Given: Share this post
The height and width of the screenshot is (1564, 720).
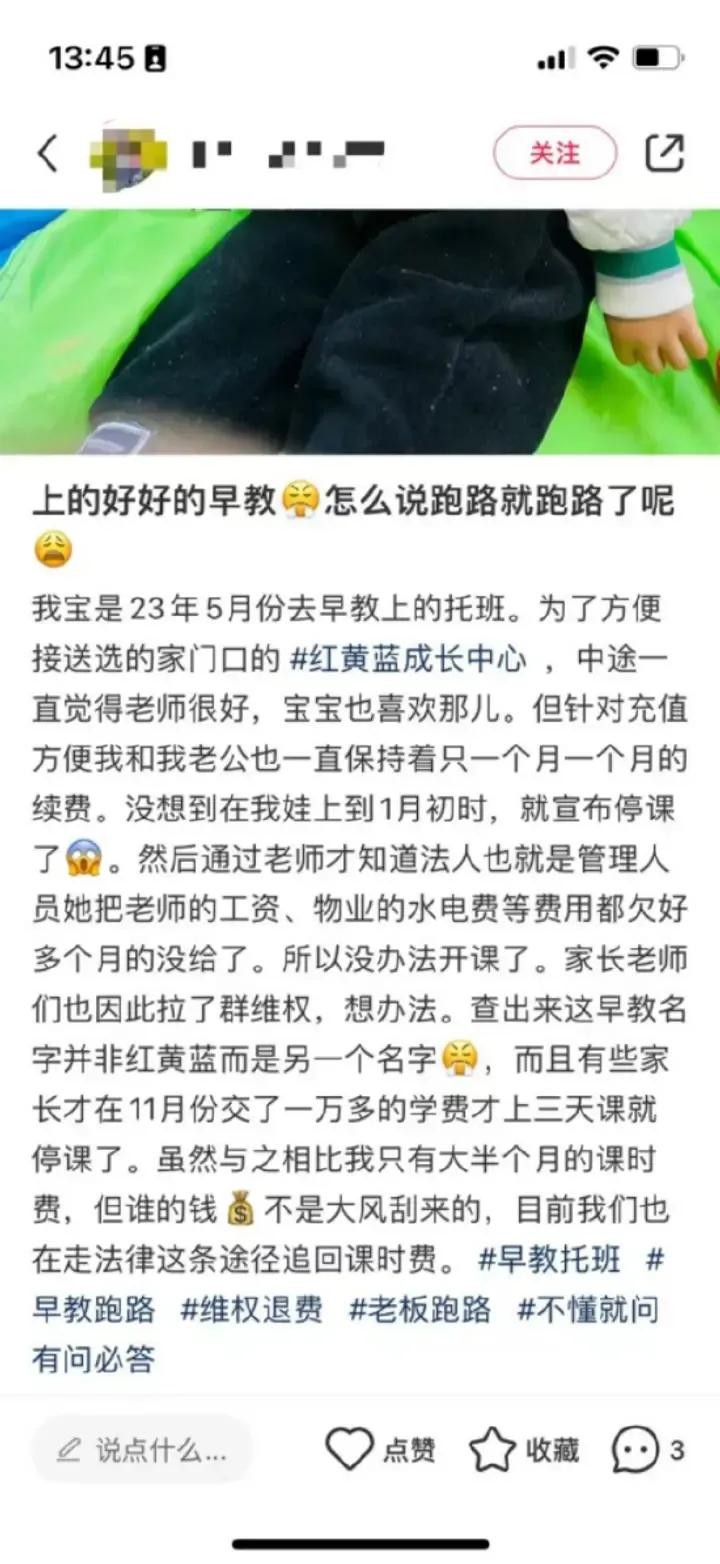Looking at the screenshot, I should tap(665, 153).
